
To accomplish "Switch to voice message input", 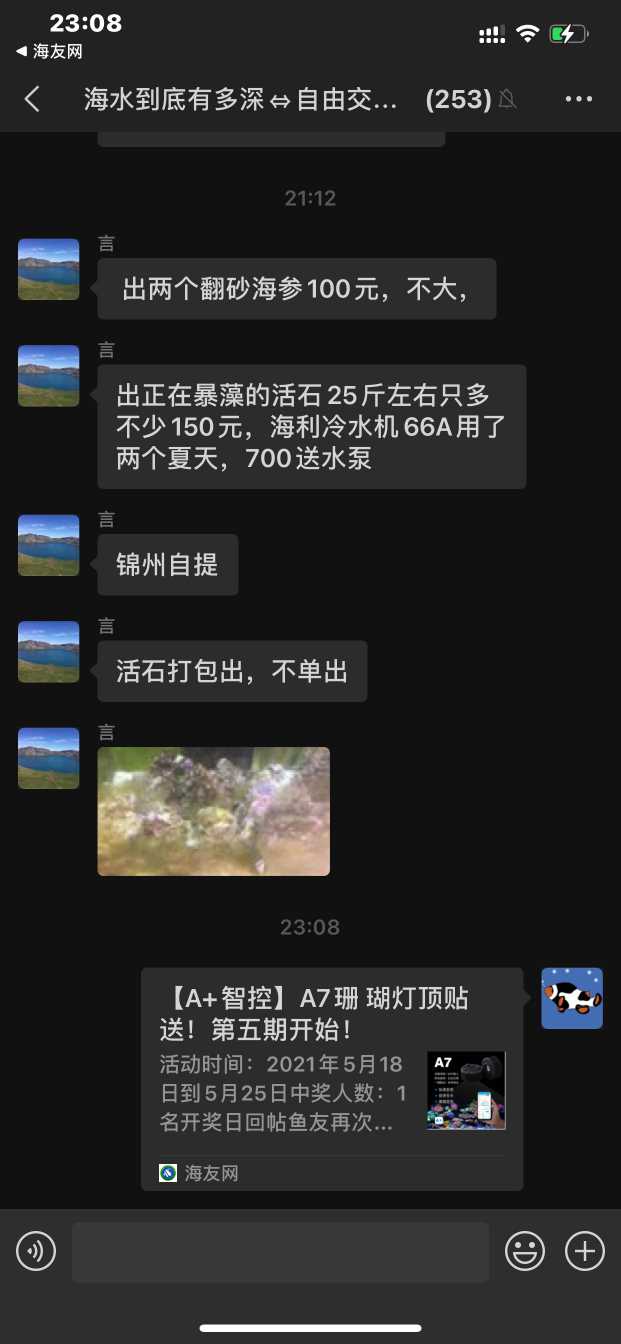I will tap(36, 1251).
